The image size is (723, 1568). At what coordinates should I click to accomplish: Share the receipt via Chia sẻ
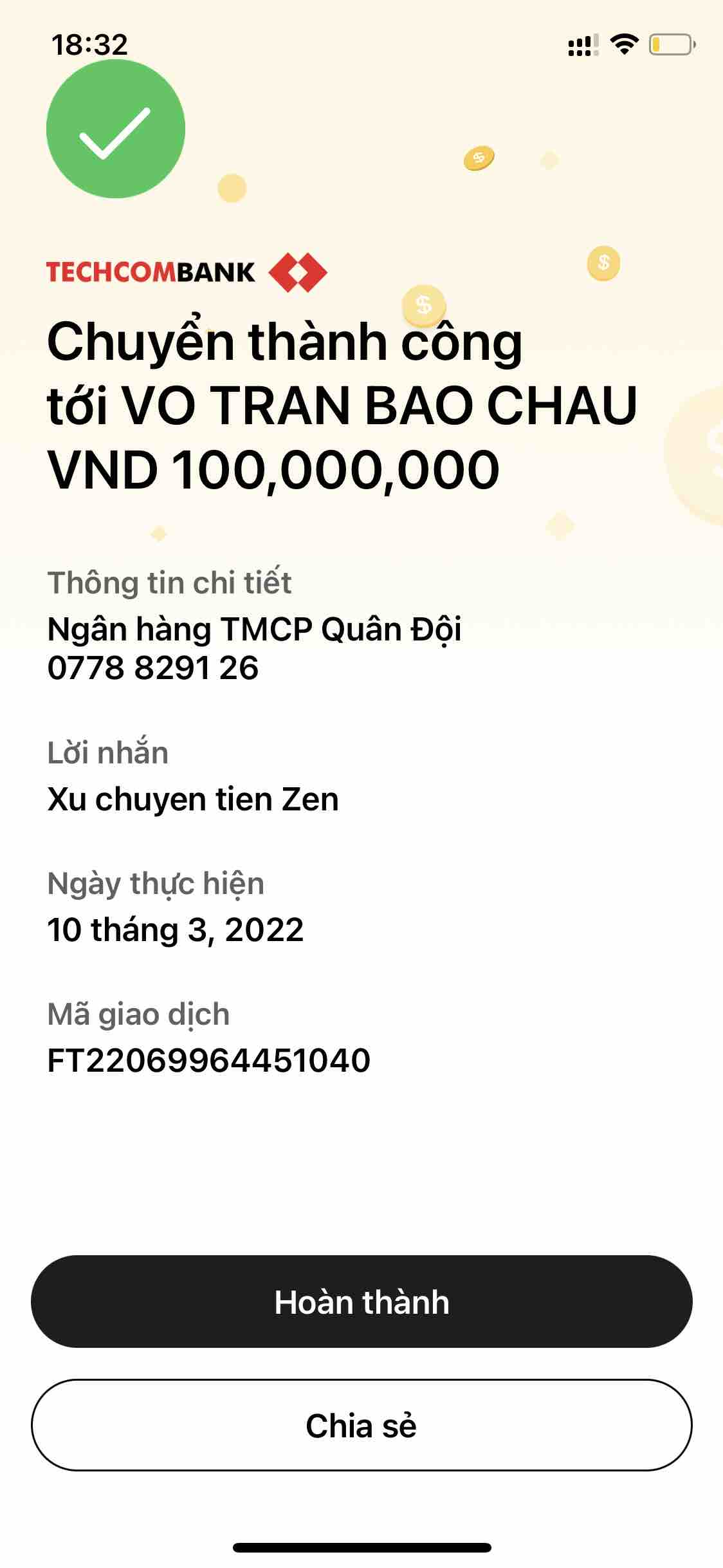pyautogui.click(x=361, y=1425)
